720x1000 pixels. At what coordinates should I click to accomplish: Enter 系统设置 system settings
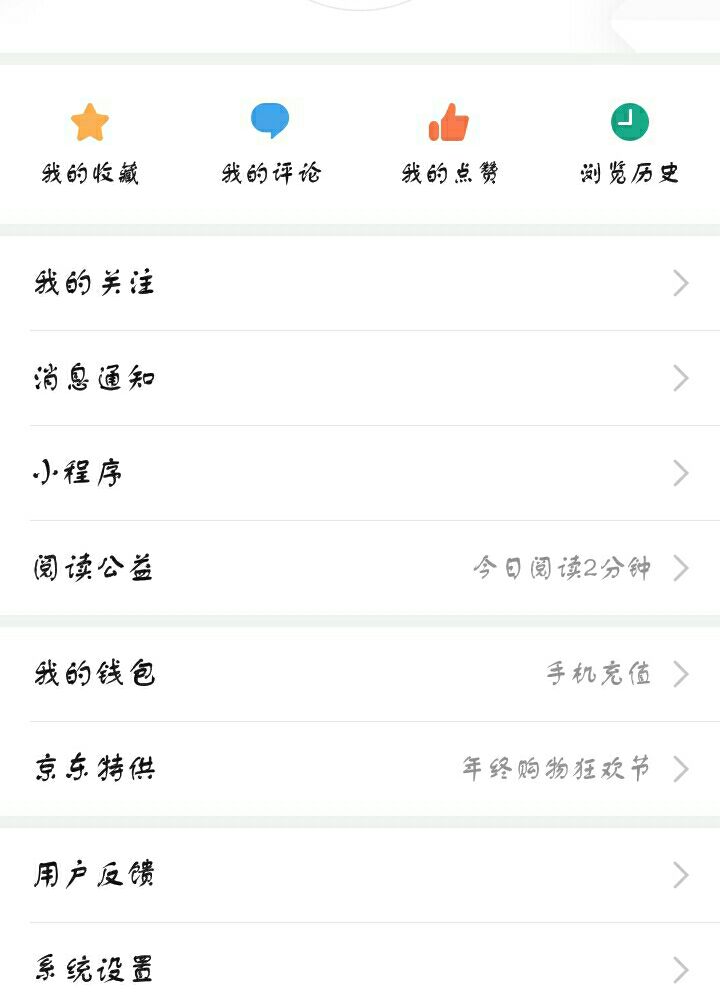pos(360,968)
